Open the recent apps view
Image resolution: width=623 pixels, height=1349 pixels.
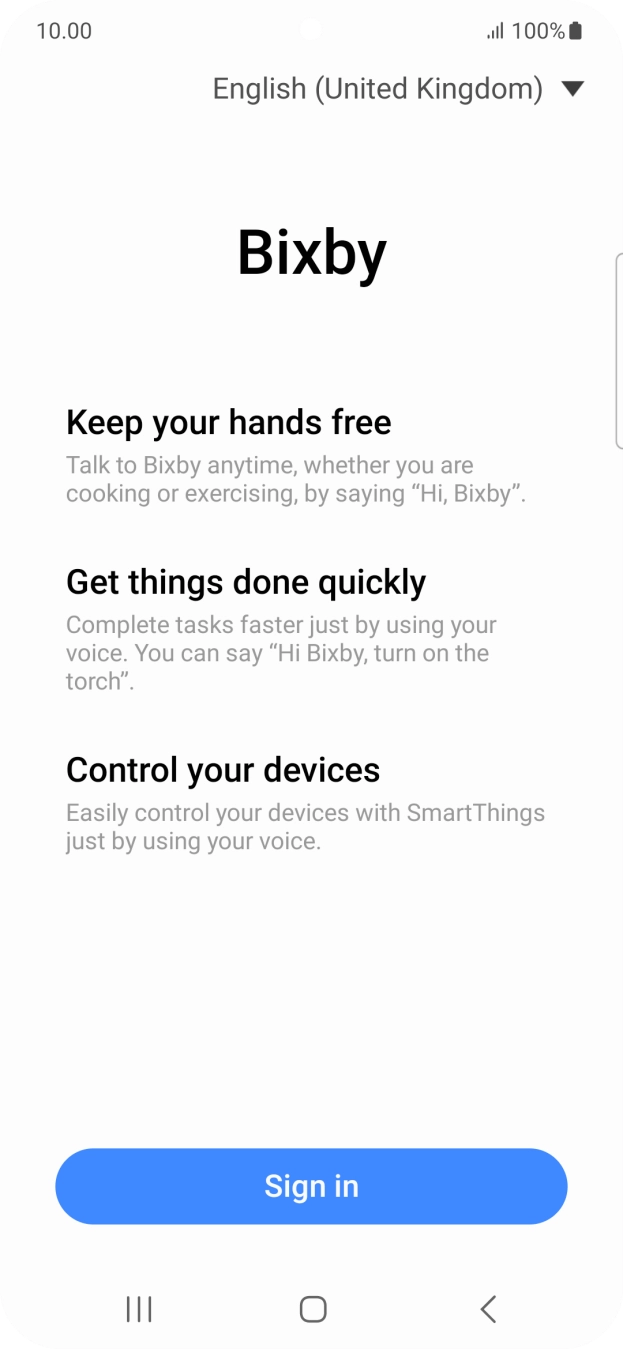point(139,1309)
